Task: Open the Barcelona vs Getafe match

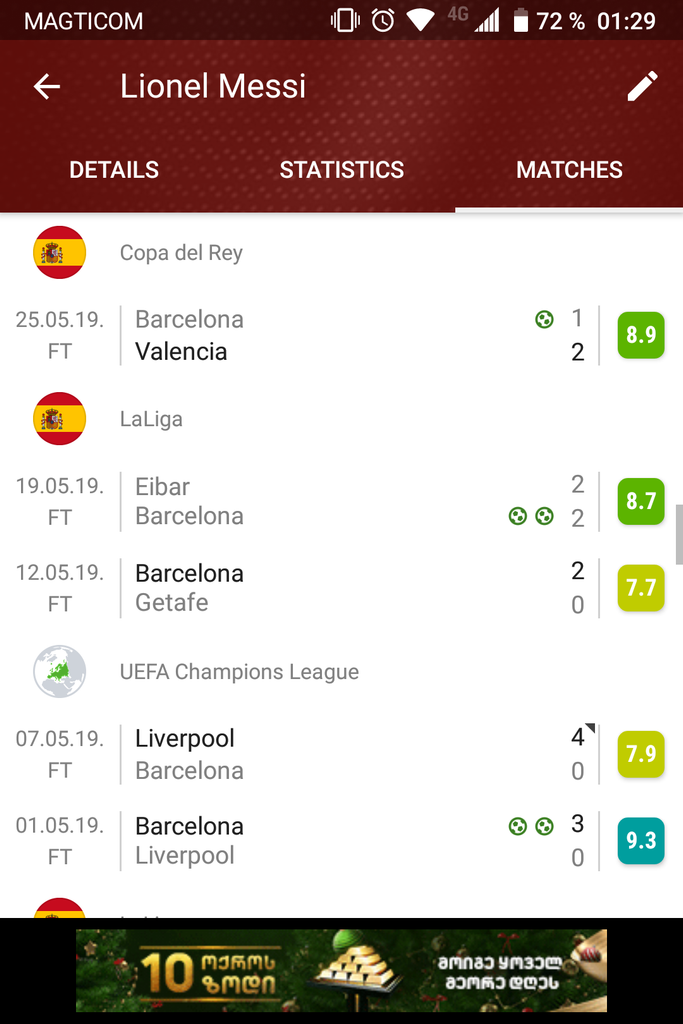Action: pos(340,588)
